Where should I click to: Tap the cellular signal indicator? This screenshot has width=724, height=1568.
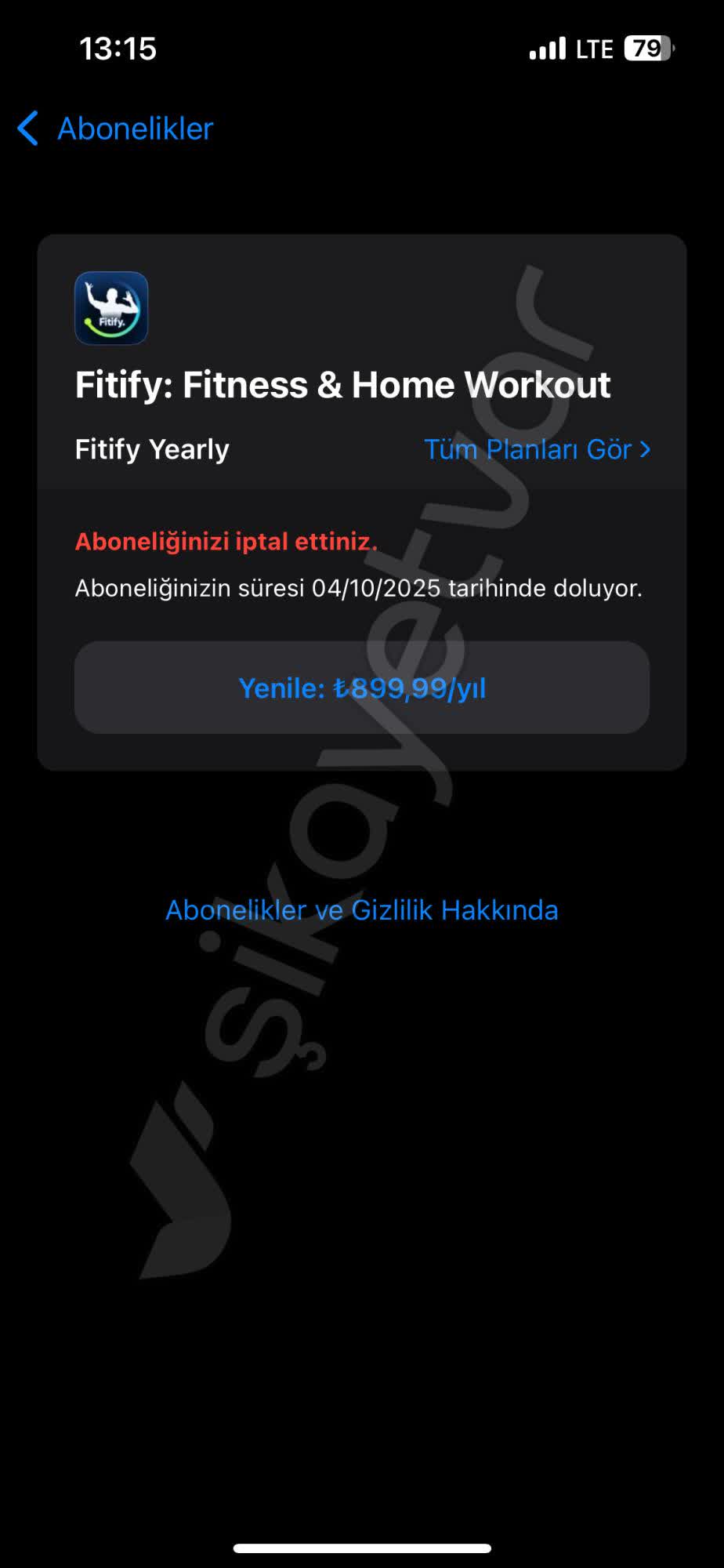tap(548, 47)
